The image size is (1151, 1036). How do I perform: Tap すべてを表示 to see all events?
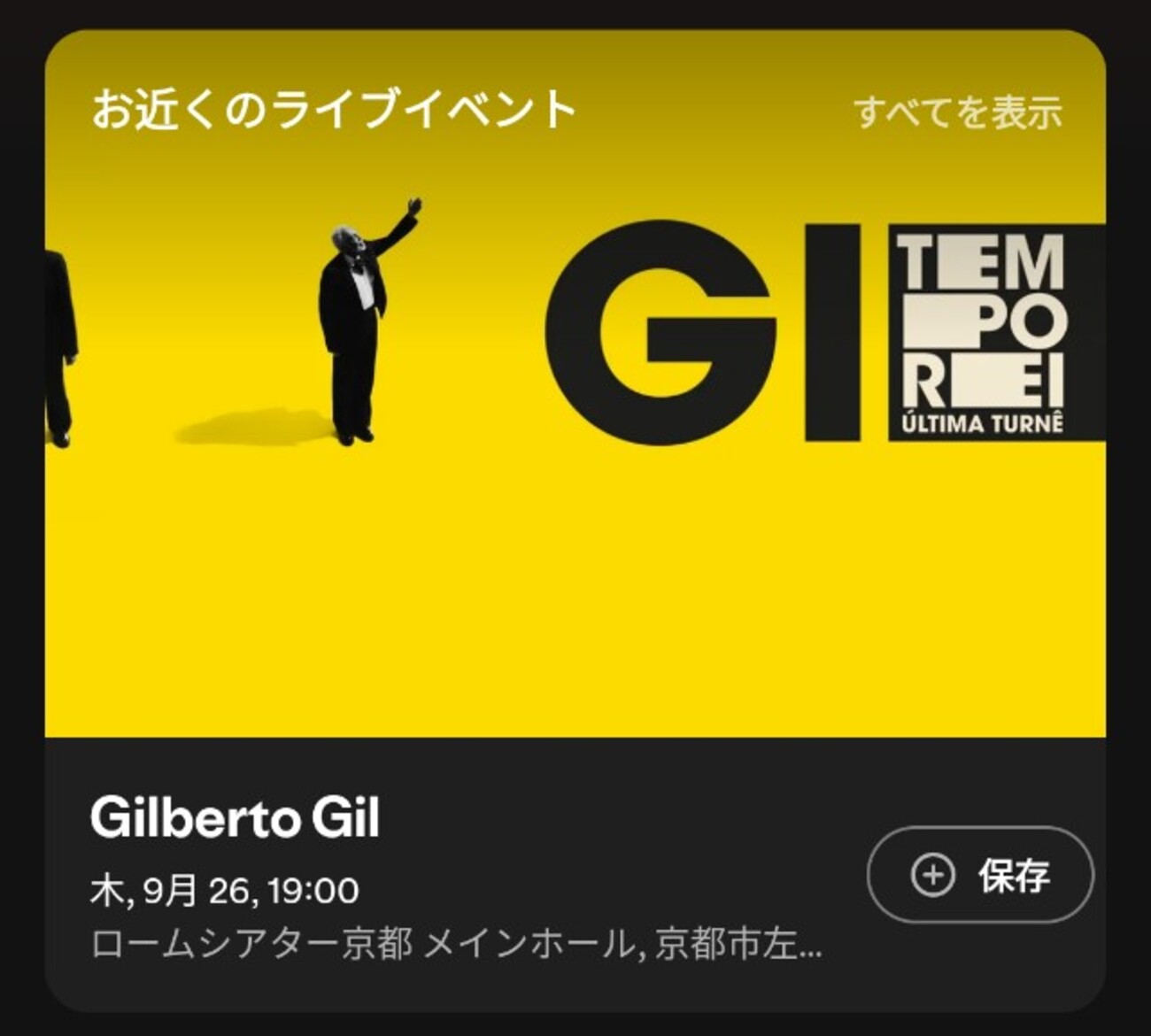tap(957, 112)
